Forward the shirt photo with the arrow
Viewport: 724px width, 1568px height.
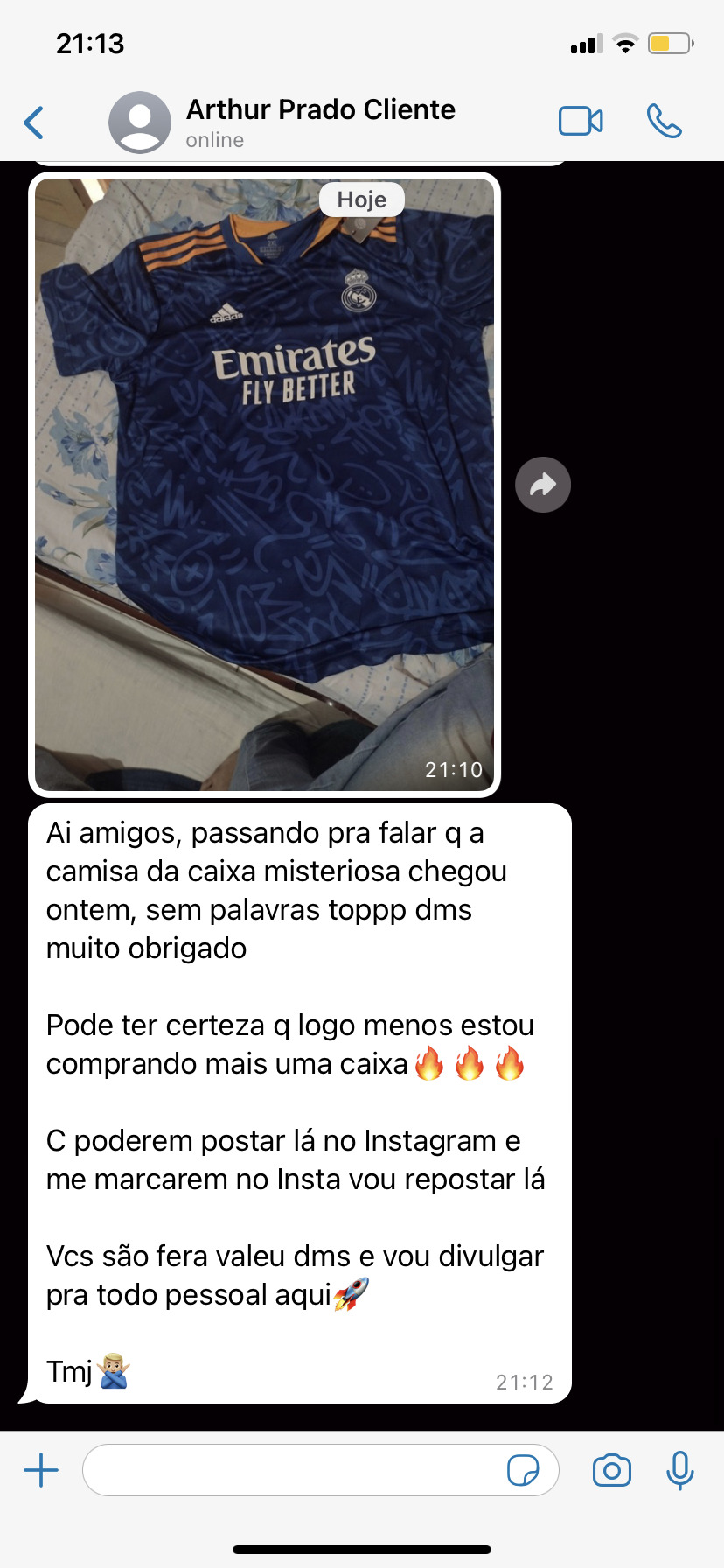tap(543, 485)
